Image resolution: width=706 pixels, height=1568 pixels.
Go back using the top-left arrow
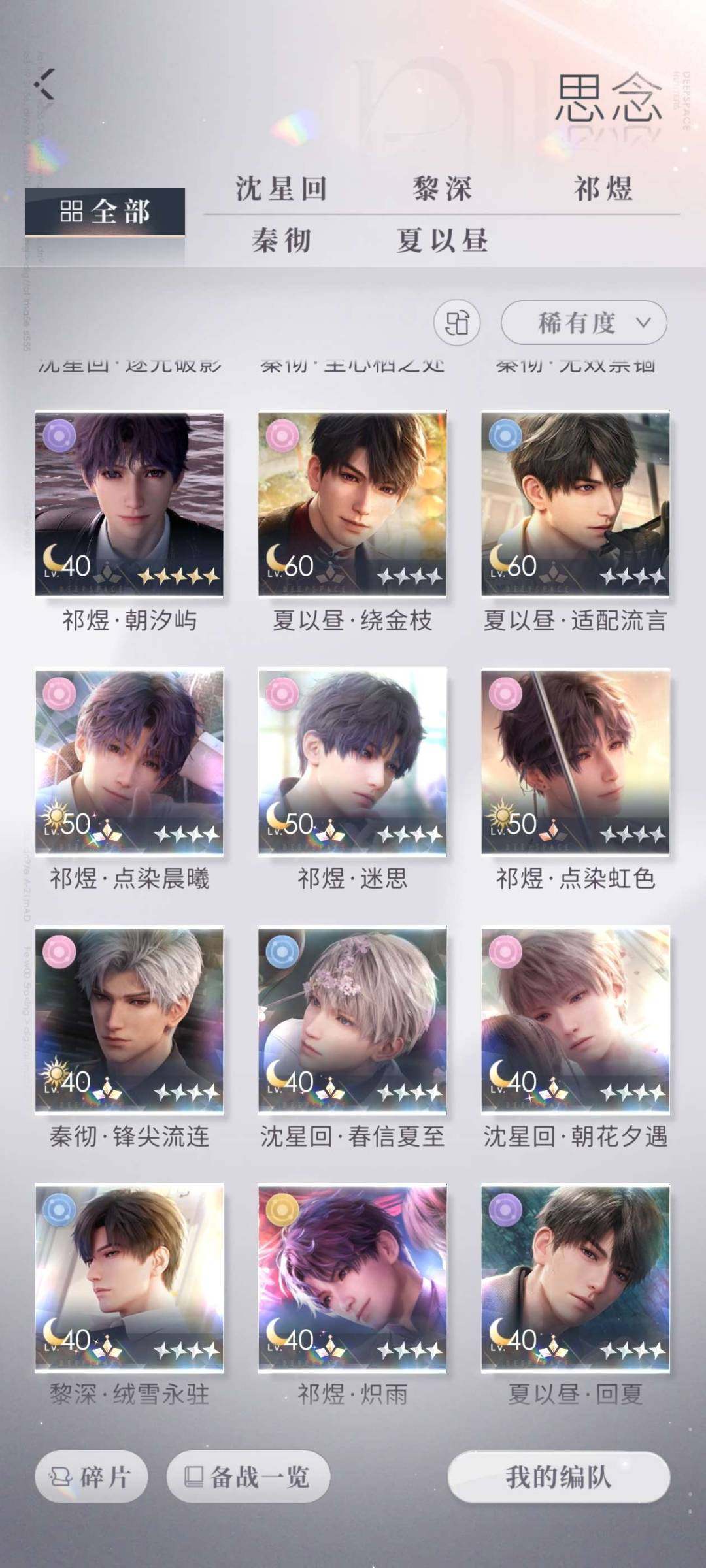click(44, 84)
